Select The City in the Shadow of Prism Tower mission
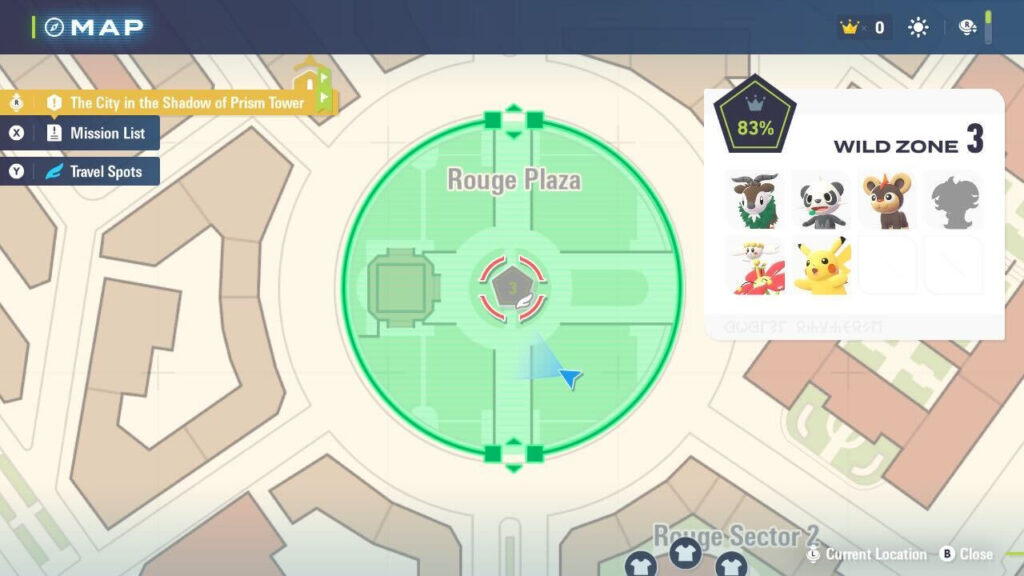The image size is (1024, 576). point(185,102)
